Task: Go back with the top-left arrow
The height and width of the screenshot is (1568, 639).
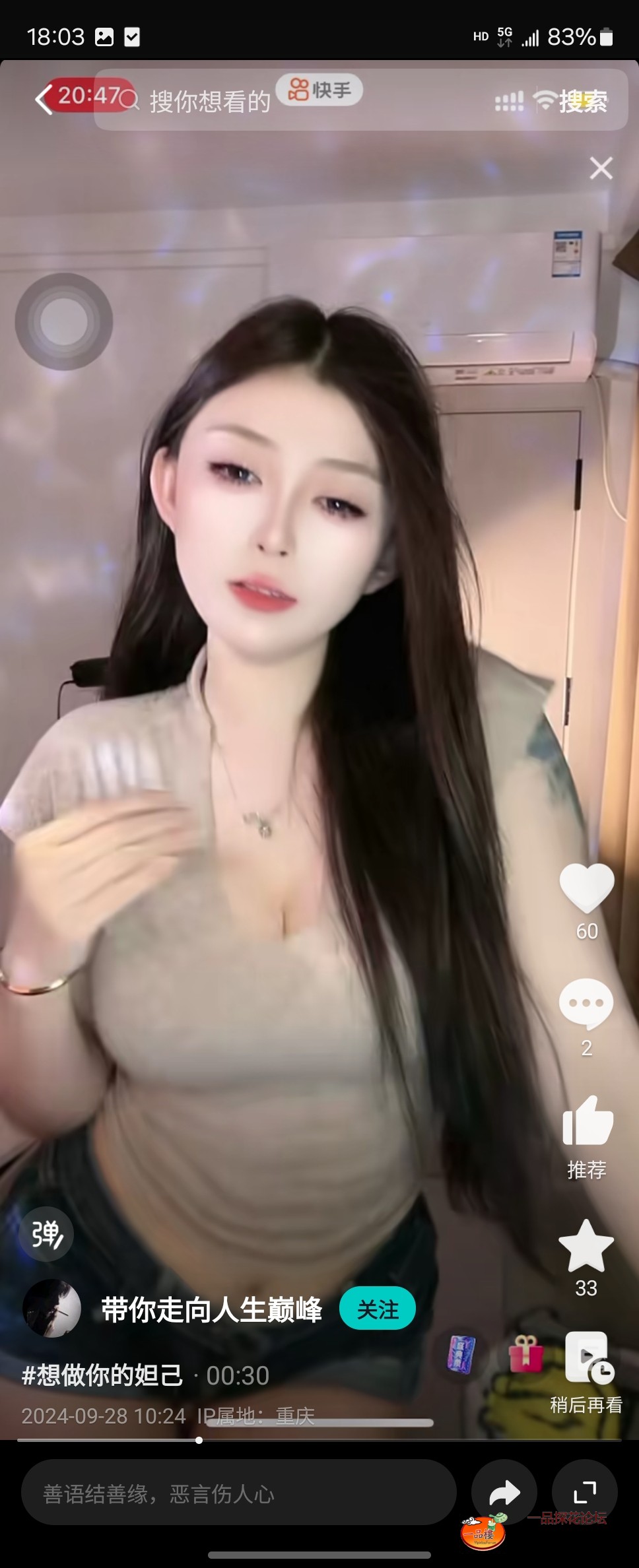Action: [x=44, y=100]
